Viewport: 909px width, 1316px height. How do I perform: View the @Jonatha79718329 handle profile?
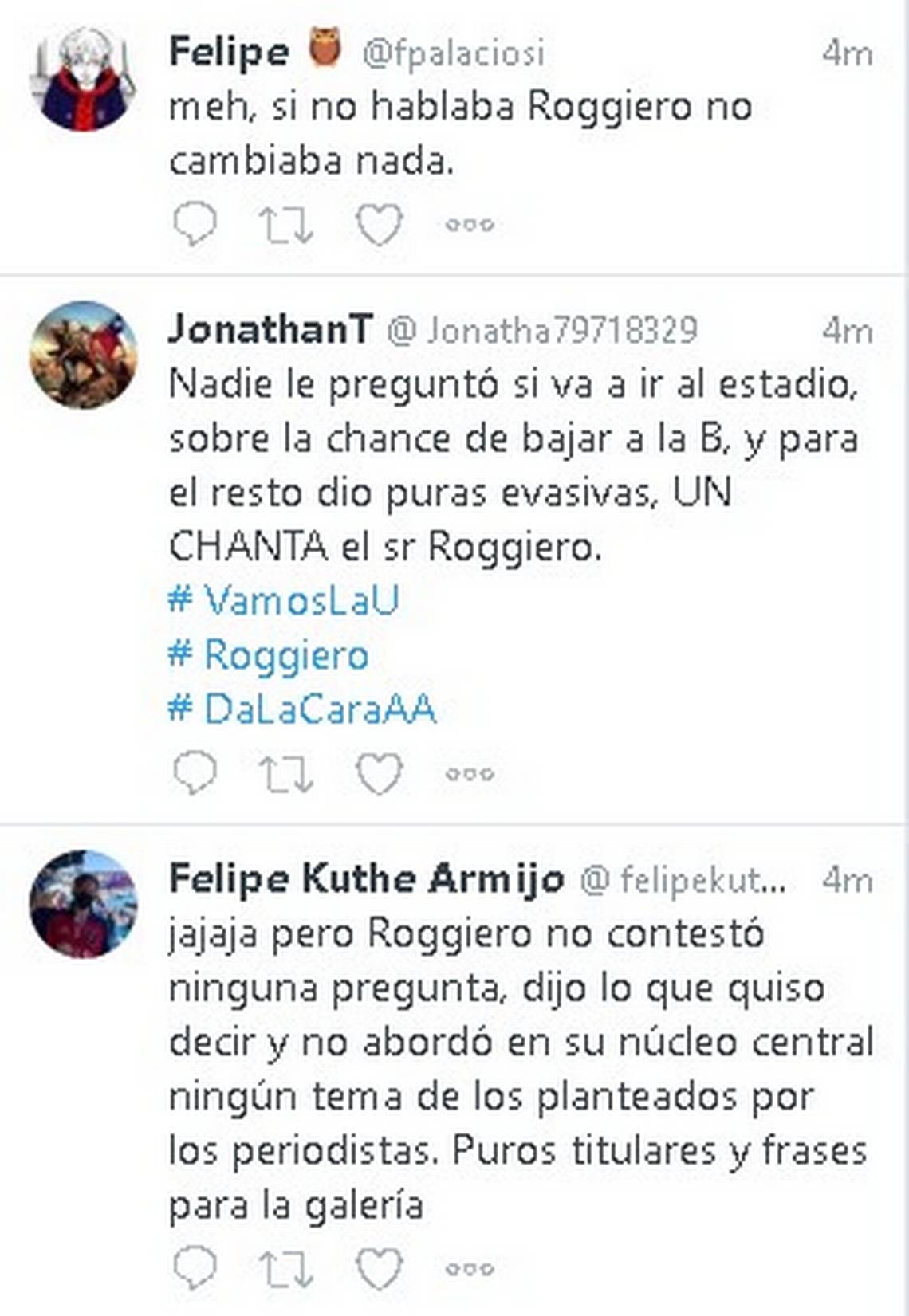542,330
